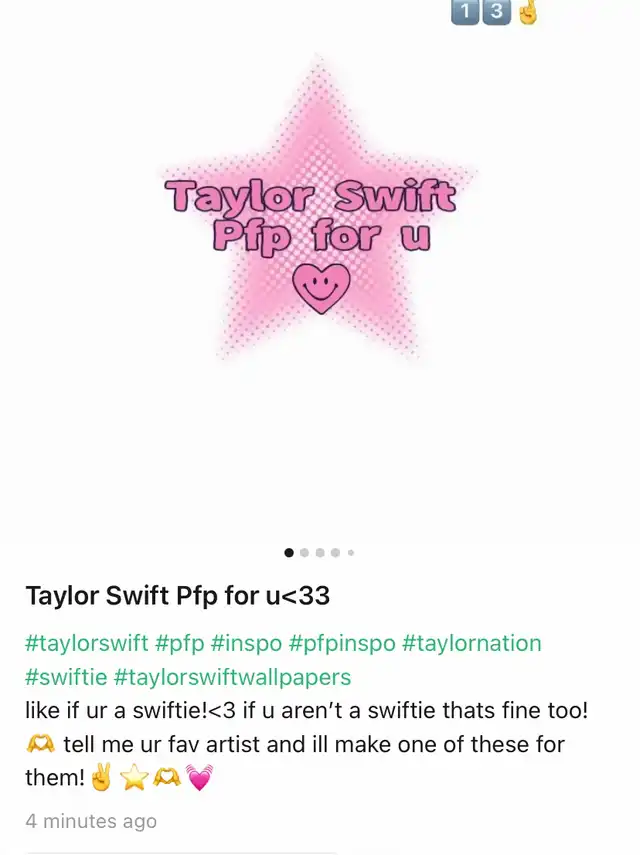Select the #swiftie hashtag
The image size is (640, 855).
click(65, 677)
